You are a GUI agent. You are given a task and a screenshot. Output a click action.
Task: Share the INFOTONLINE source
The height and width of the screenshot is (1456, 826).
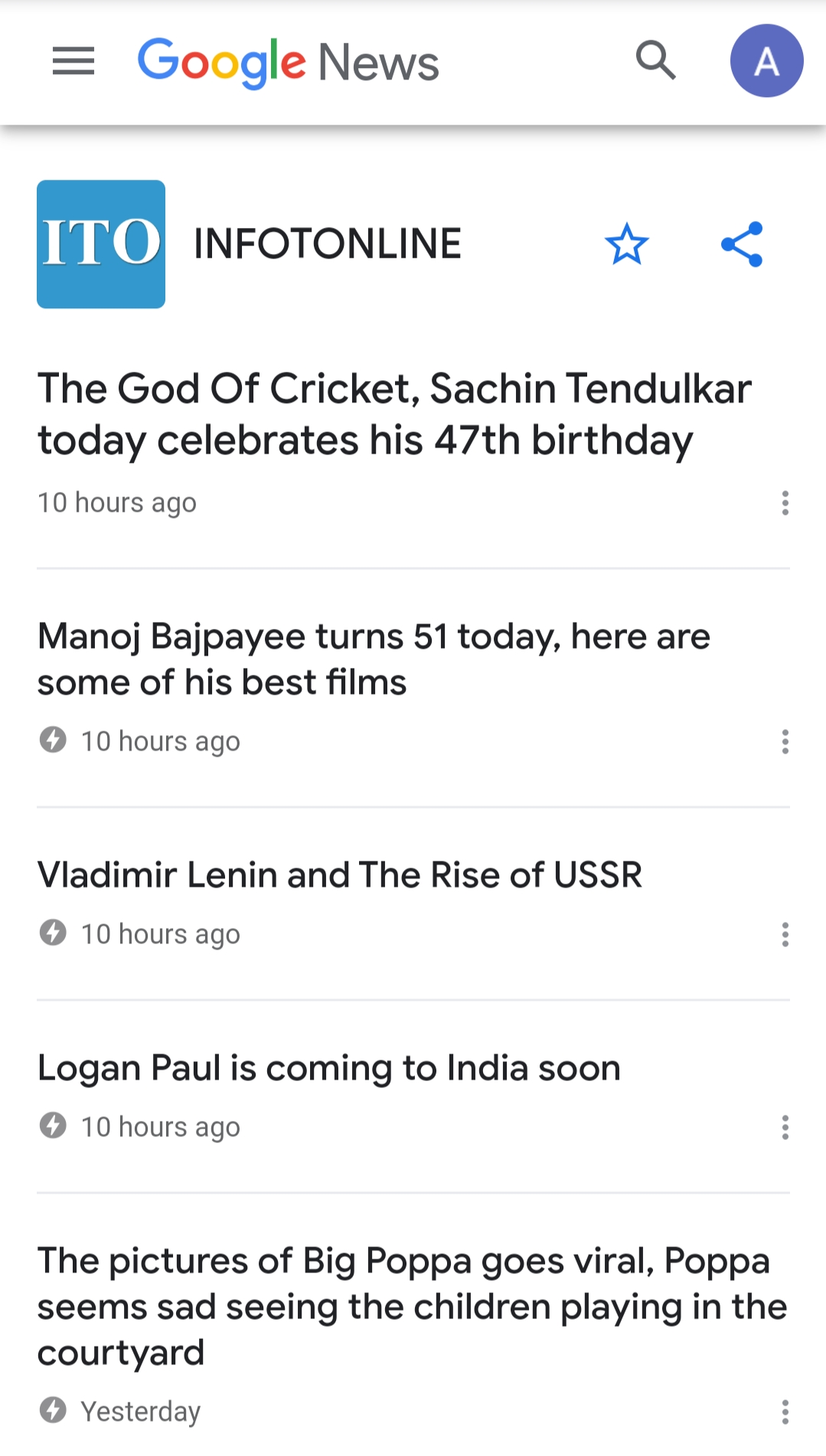point(742,244)
